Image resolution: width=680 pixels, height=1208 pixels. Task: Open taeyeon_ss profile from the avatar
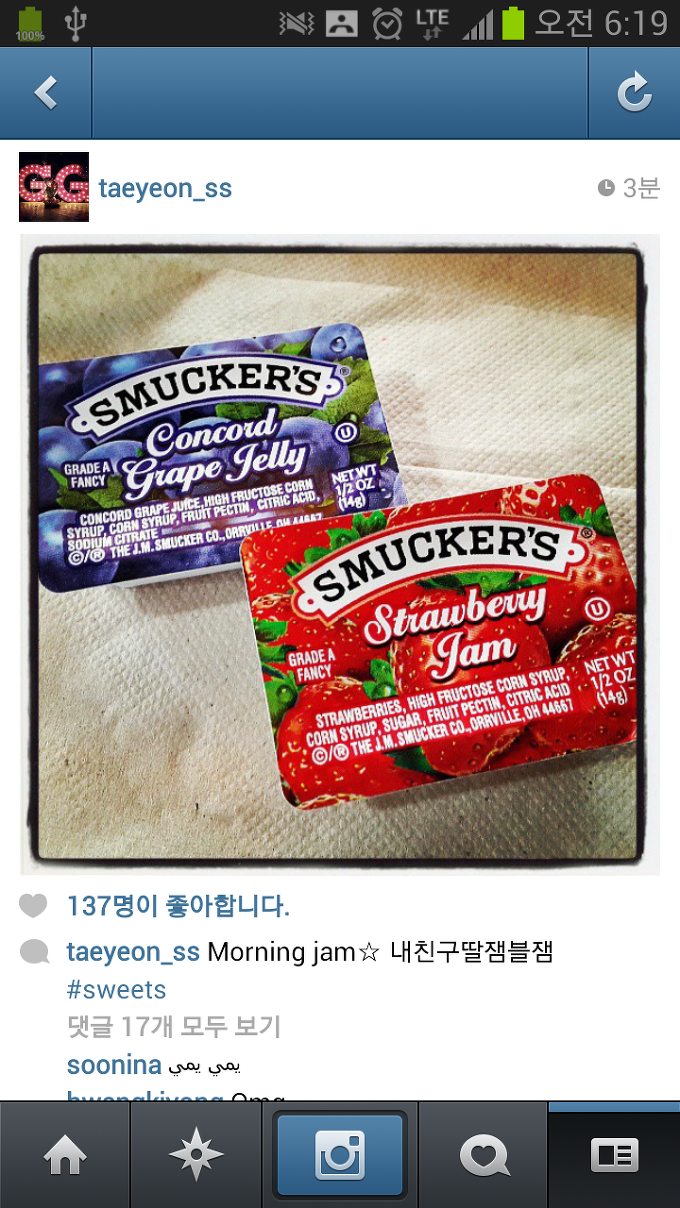tap(54, 187)
